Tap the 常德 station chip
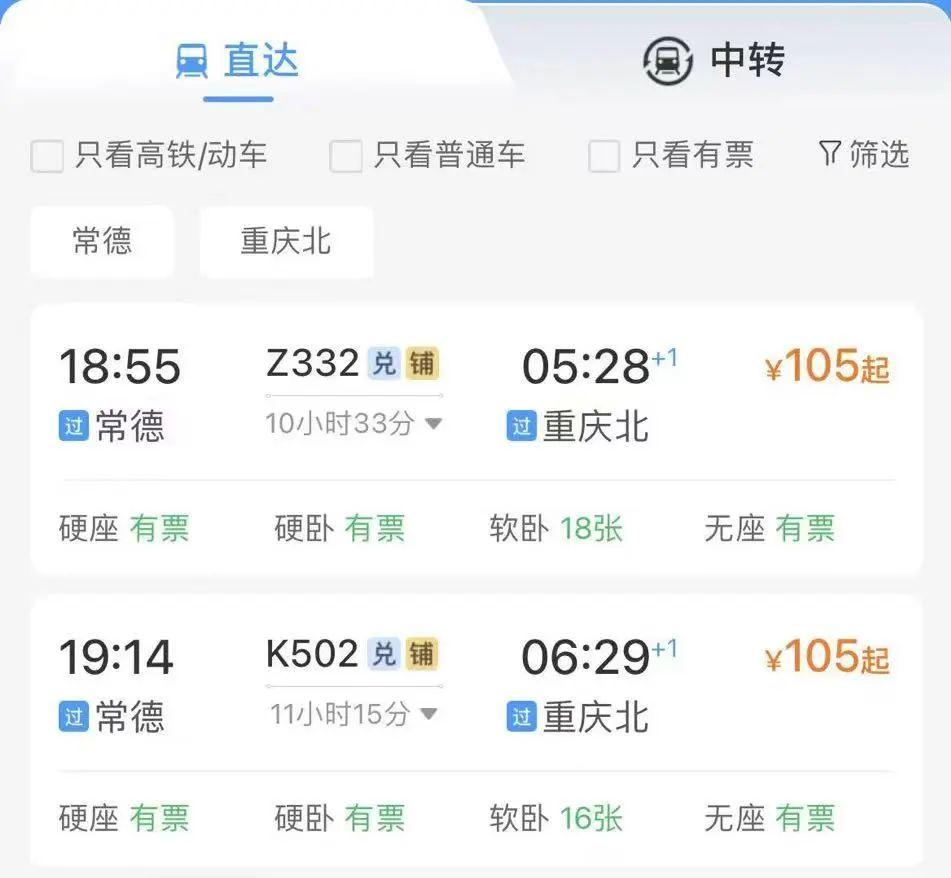 point(102,242)
